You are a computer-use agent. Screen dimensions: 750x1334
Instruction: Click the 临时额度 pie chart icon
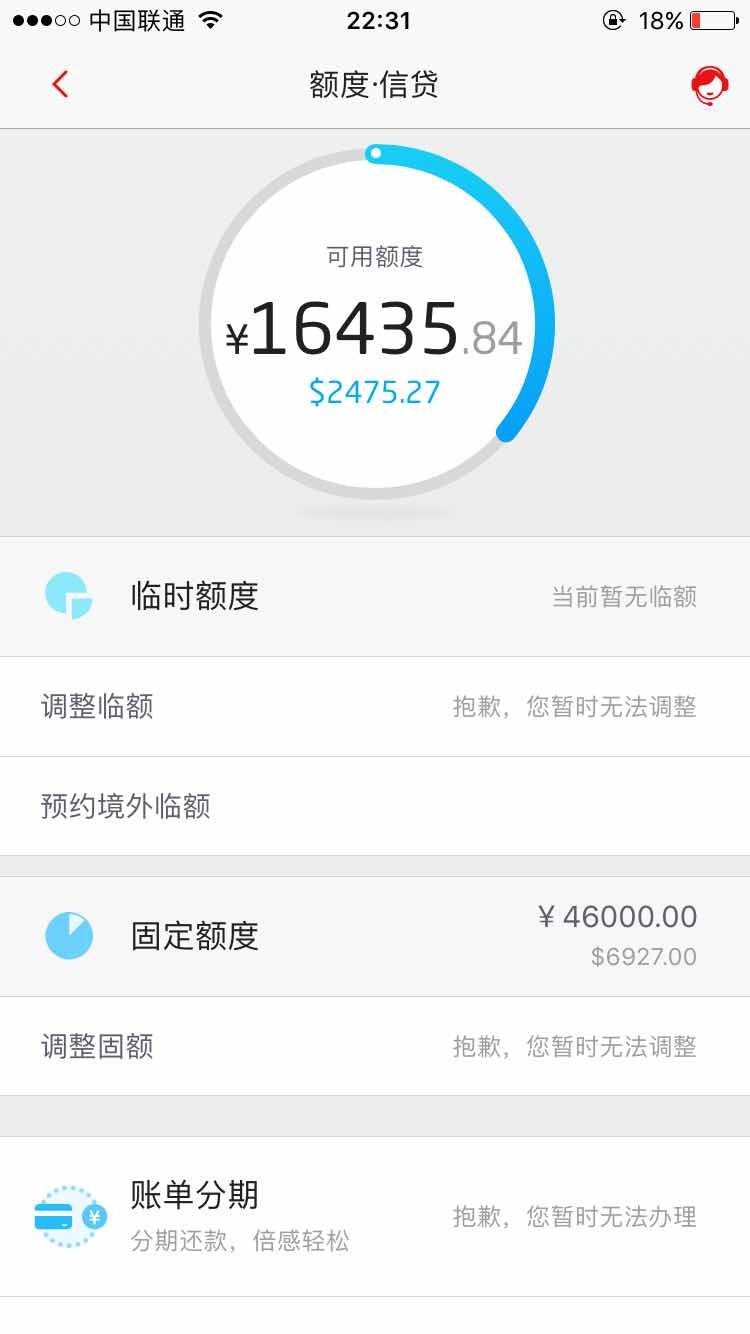click(68, 596)
